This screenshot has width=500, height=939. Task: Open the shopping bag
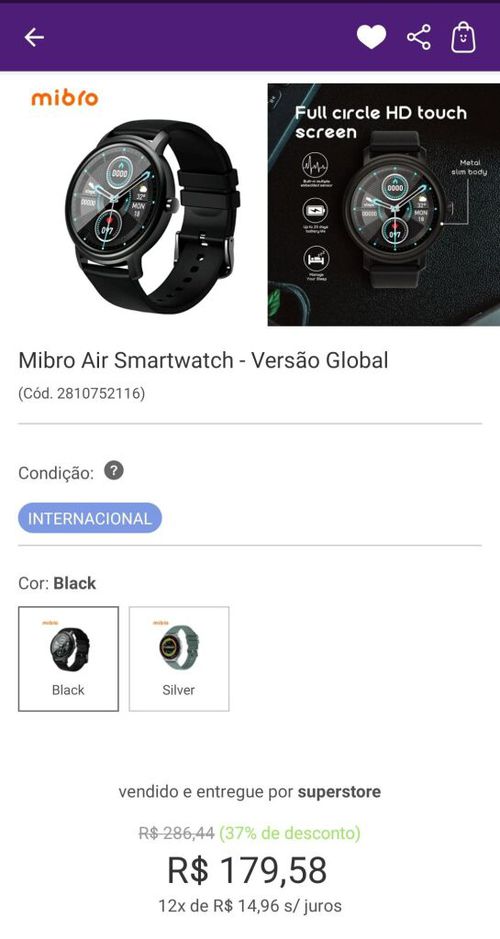(463, 37)
